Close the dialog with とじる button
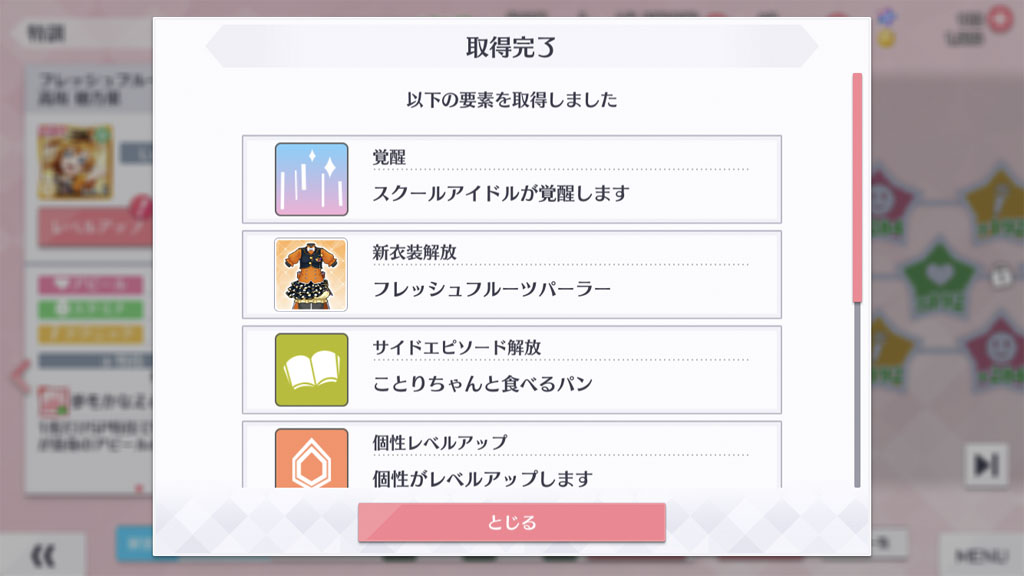1024x576 pixels. pos(511,522)
